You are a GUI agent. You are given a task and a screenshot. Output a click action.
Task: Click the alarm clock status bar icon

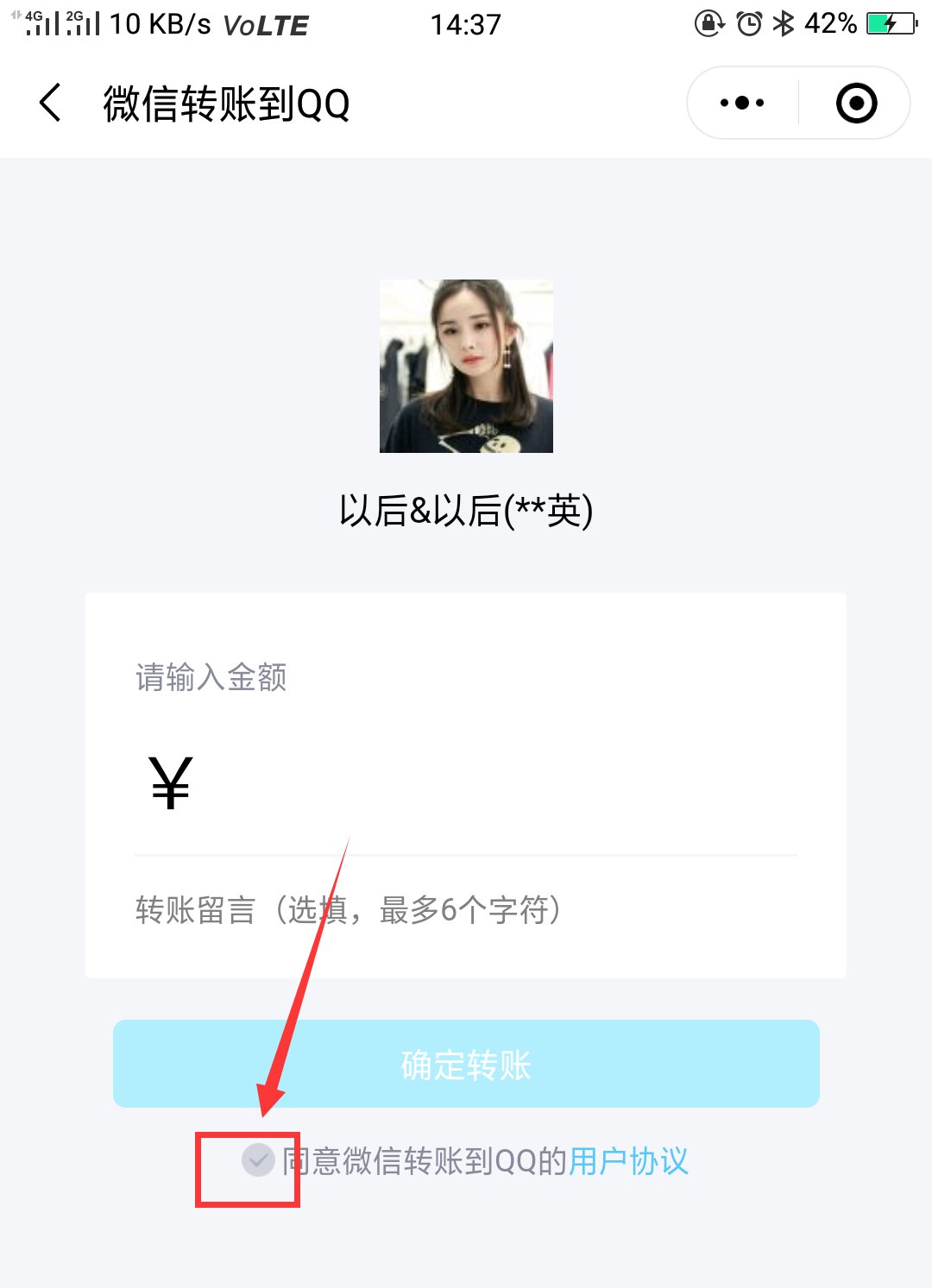[749, 24]
